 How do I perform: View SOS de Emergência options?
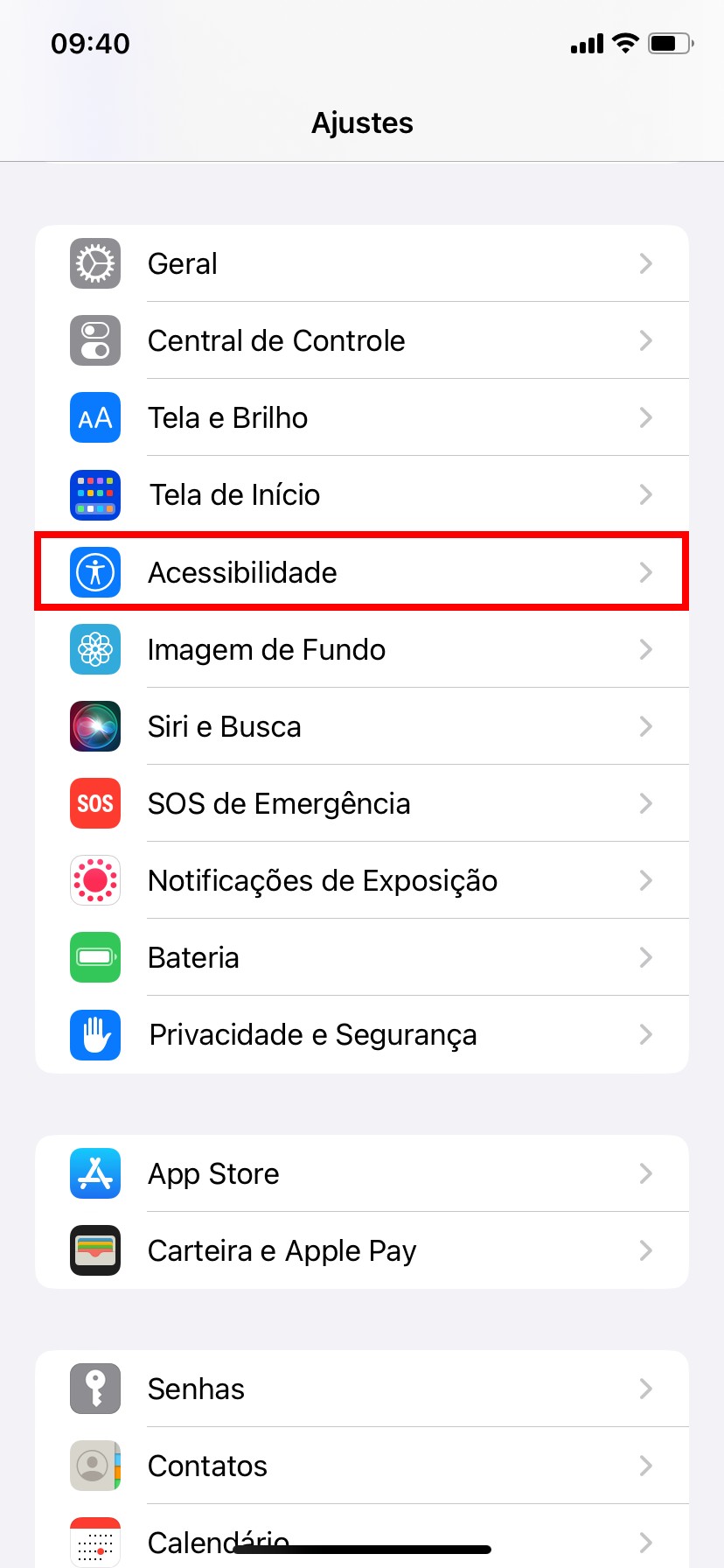362,803
